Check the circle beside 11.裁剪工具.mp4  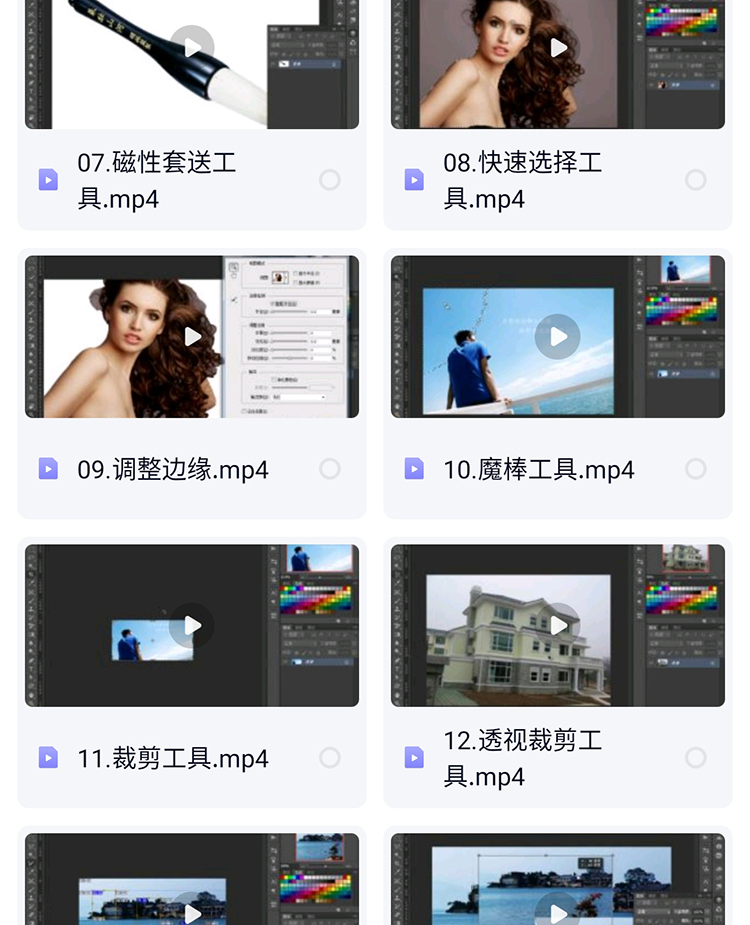pyautogui.click(x=329, y=758)
